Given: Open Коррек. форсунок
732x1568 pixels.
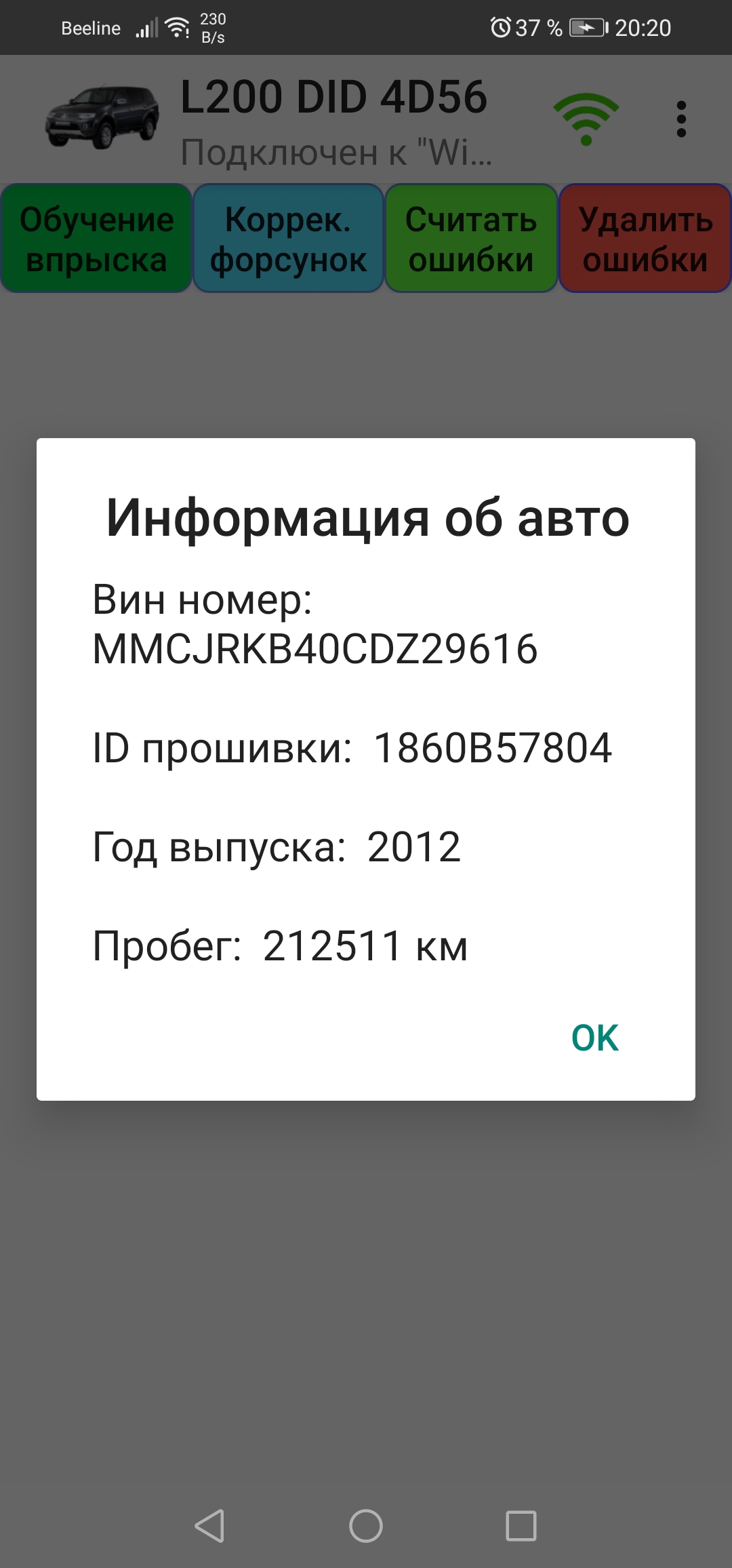Looking at the screenshot, I should (x=289, y=239).
